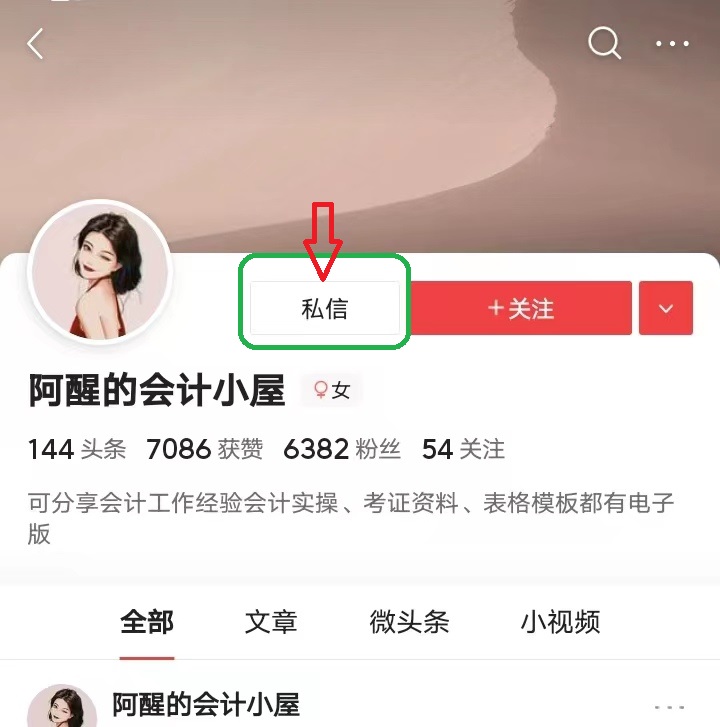Tap the magnifier to search this profile

[603, 44]
